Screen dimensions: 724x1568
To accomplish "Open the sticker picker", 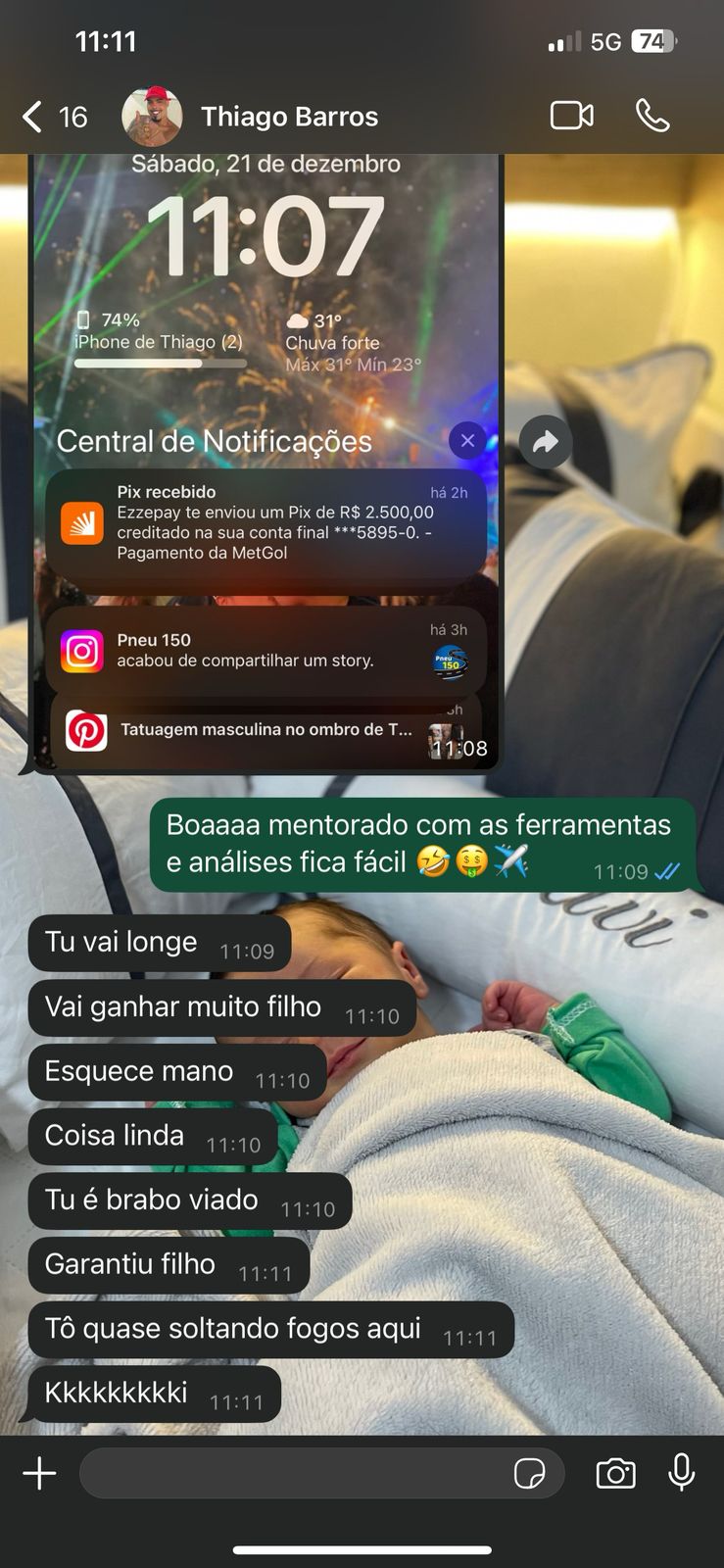I will [x=530, y=1473].
